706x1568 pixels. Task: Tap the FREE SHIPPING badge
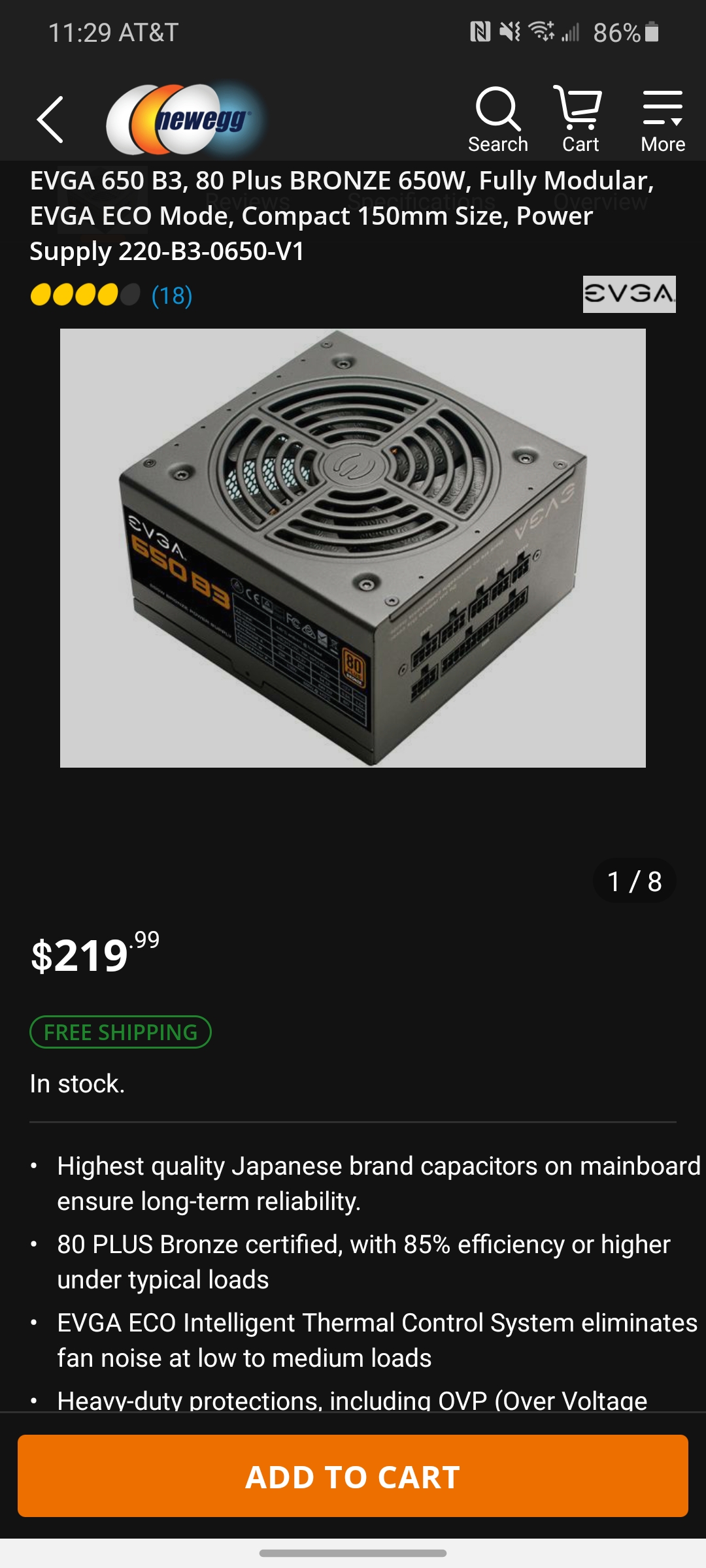(x=121, y=1033)
